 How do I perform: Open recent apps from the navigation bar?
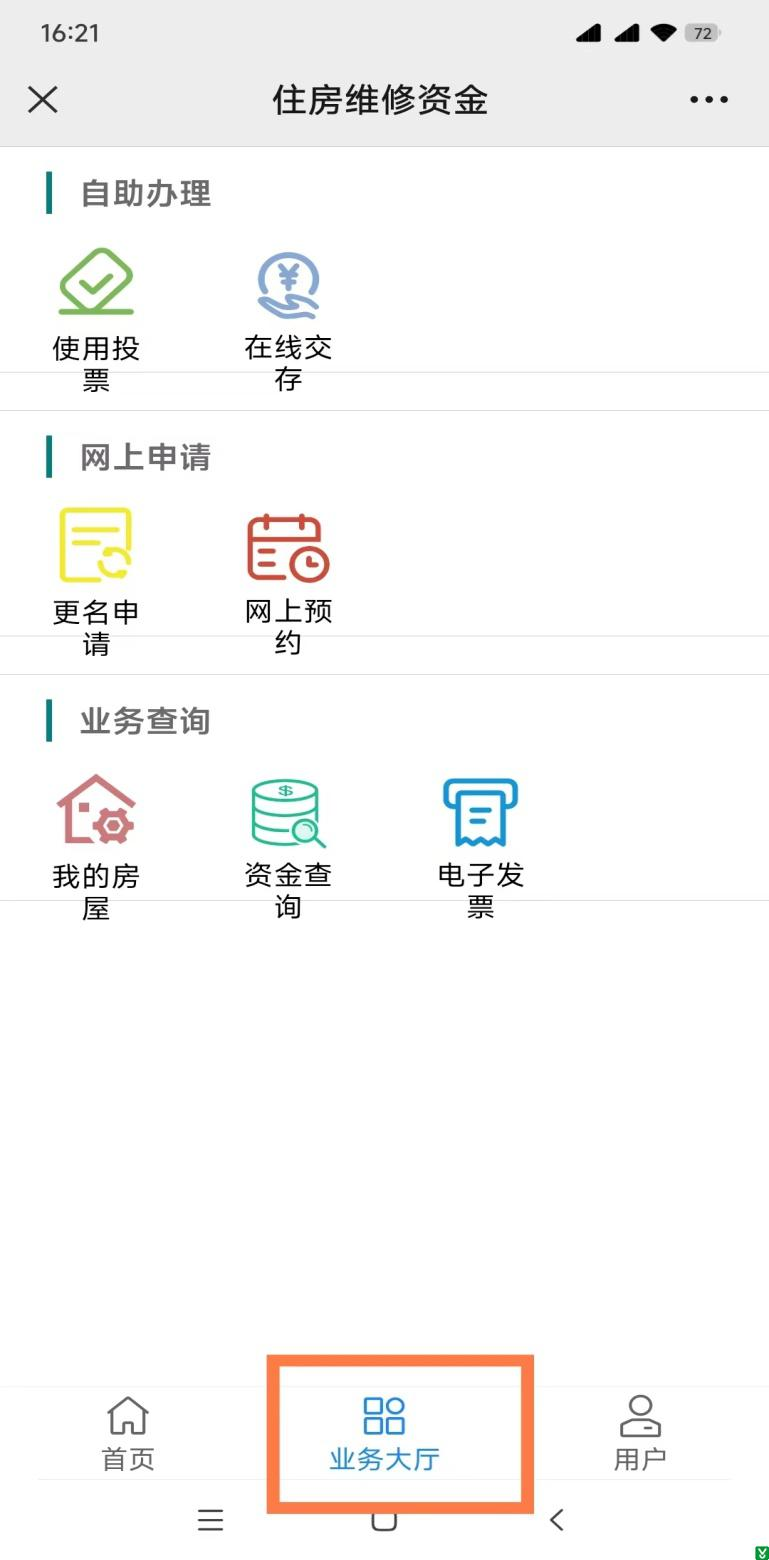pos(210,1520)
